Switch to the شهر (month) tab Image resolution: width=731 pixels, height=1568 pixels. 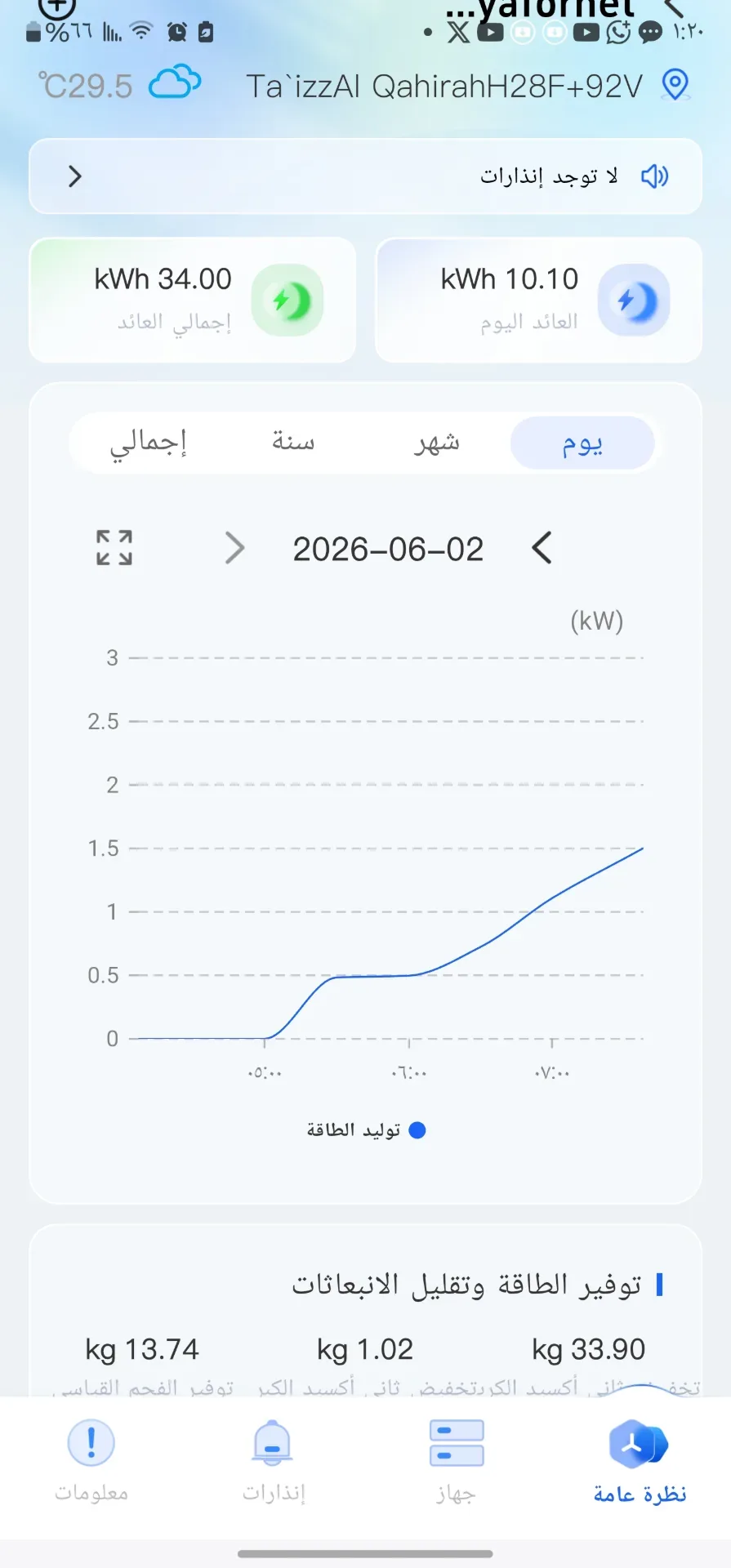coord(436,443)
